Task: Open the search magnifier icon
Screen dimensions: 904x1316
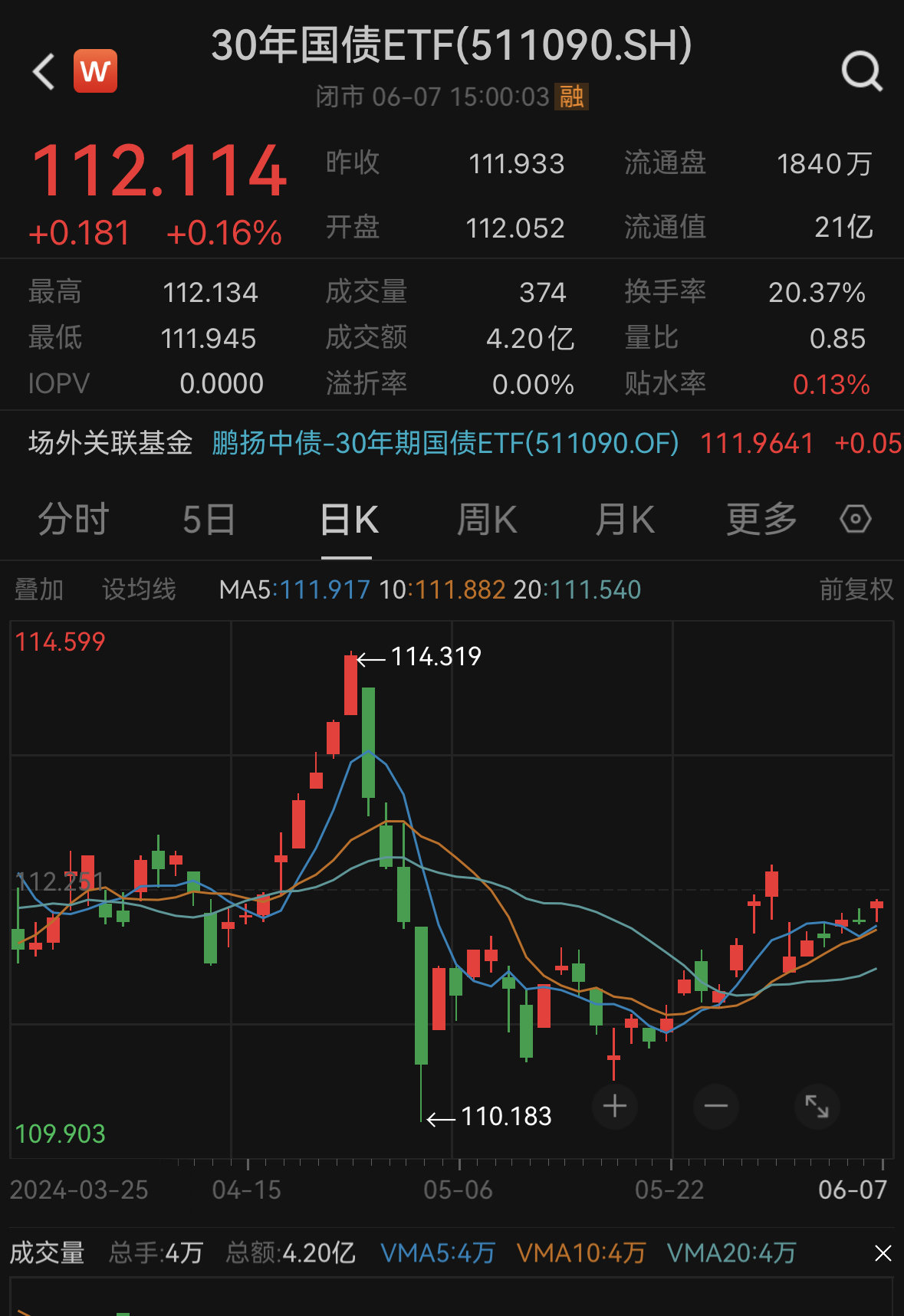Action: [x=862, y=71]
